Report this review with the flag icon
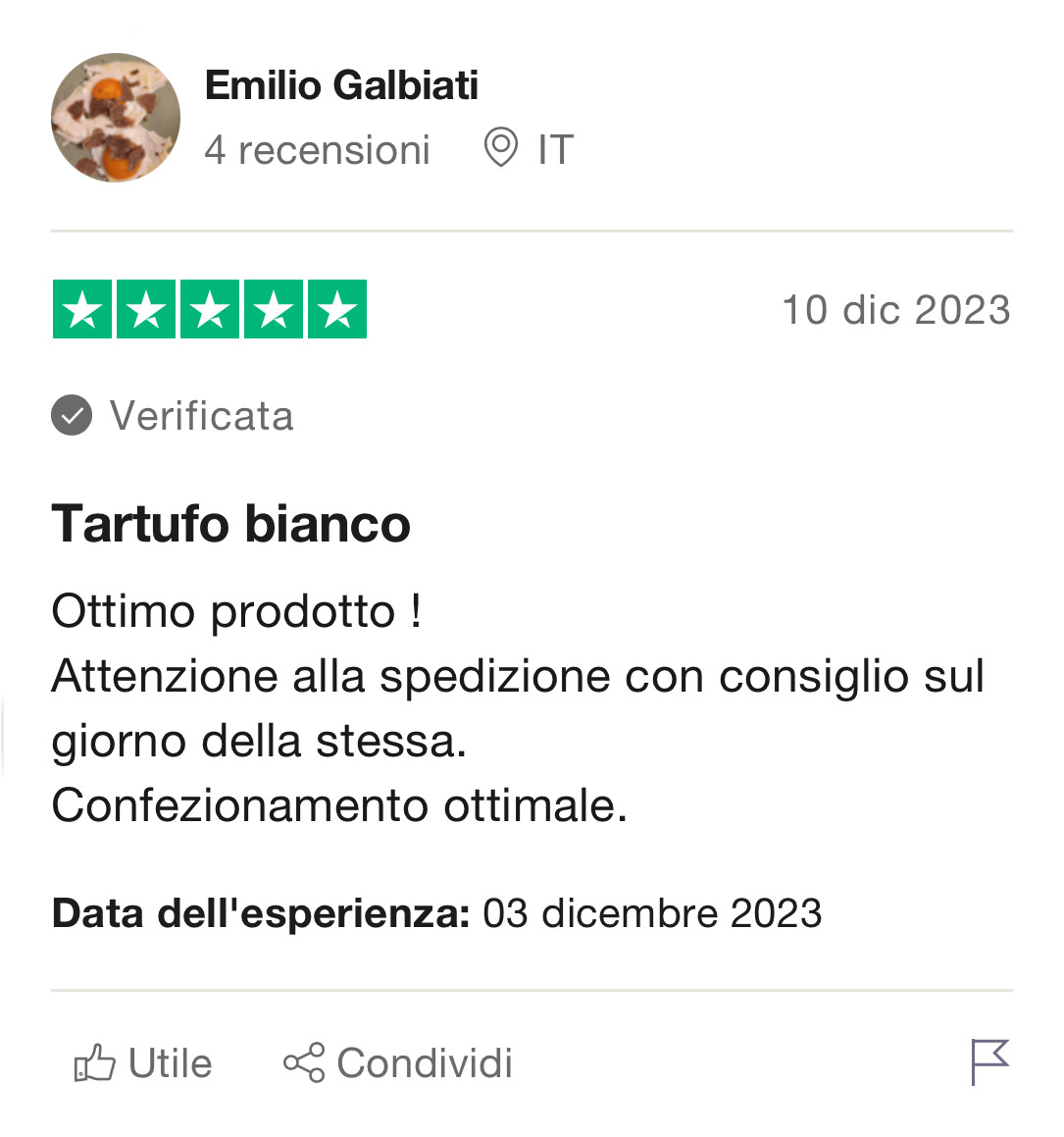This screenshot has height=1137, width=1064. pos(988,1062)
